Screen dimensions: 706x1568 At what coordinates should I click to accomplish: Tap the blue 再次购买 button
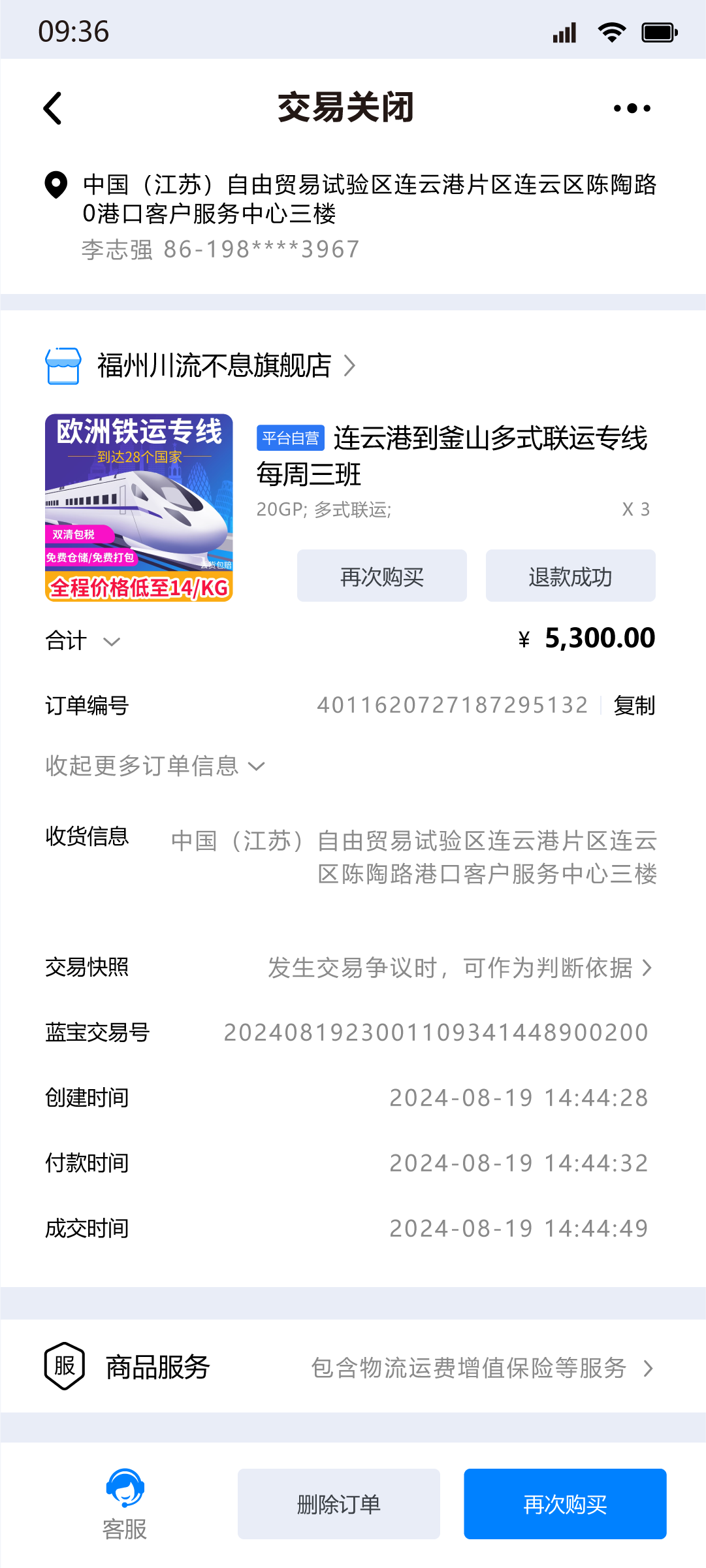(565, 1504)
